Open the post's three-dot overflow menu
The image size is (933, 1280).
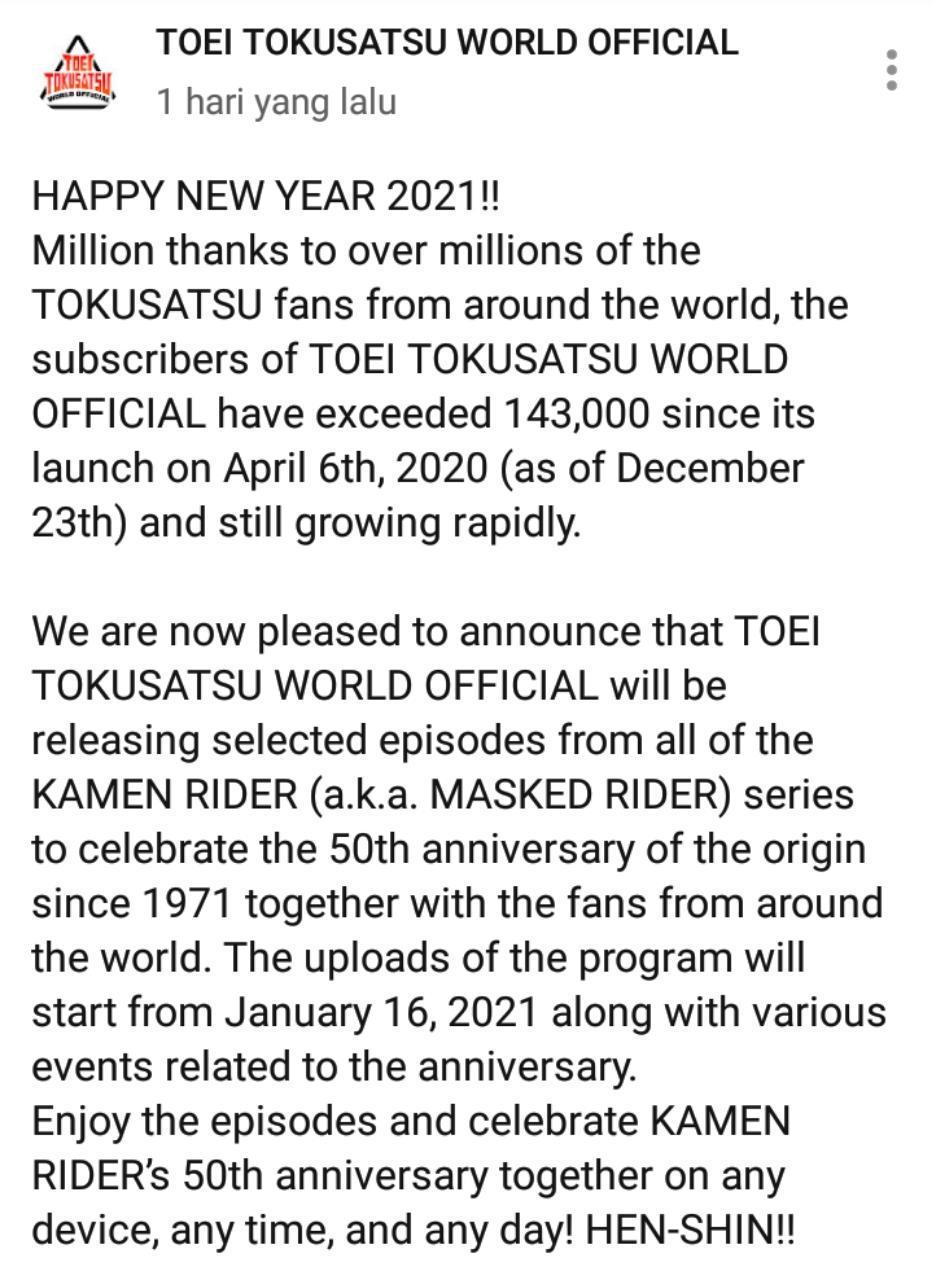coord(891,70)
